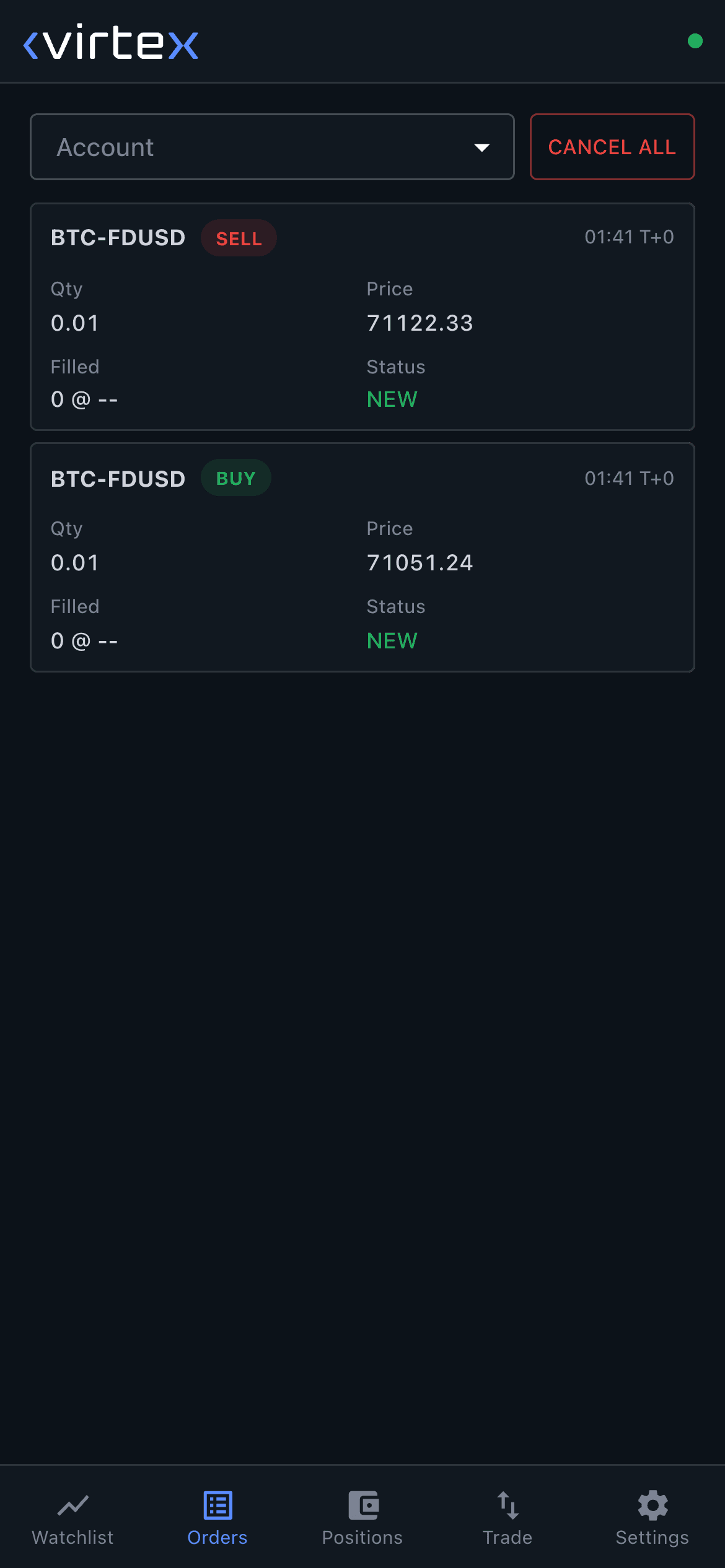Expand account selector via chevron arrow
The width and height of the screenshot is (725, 1568).
click(x=482, y=147)
